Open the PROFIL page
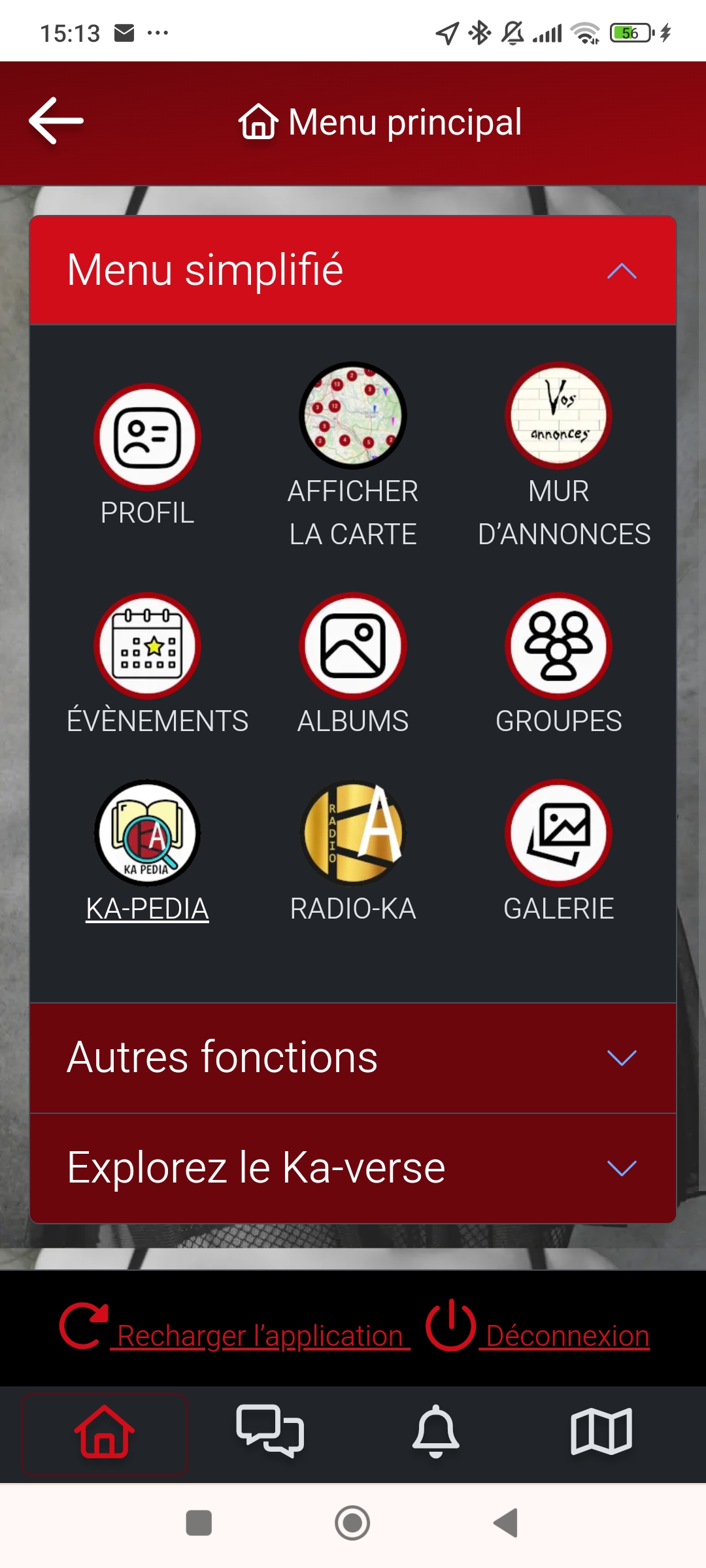 [147, 437]
